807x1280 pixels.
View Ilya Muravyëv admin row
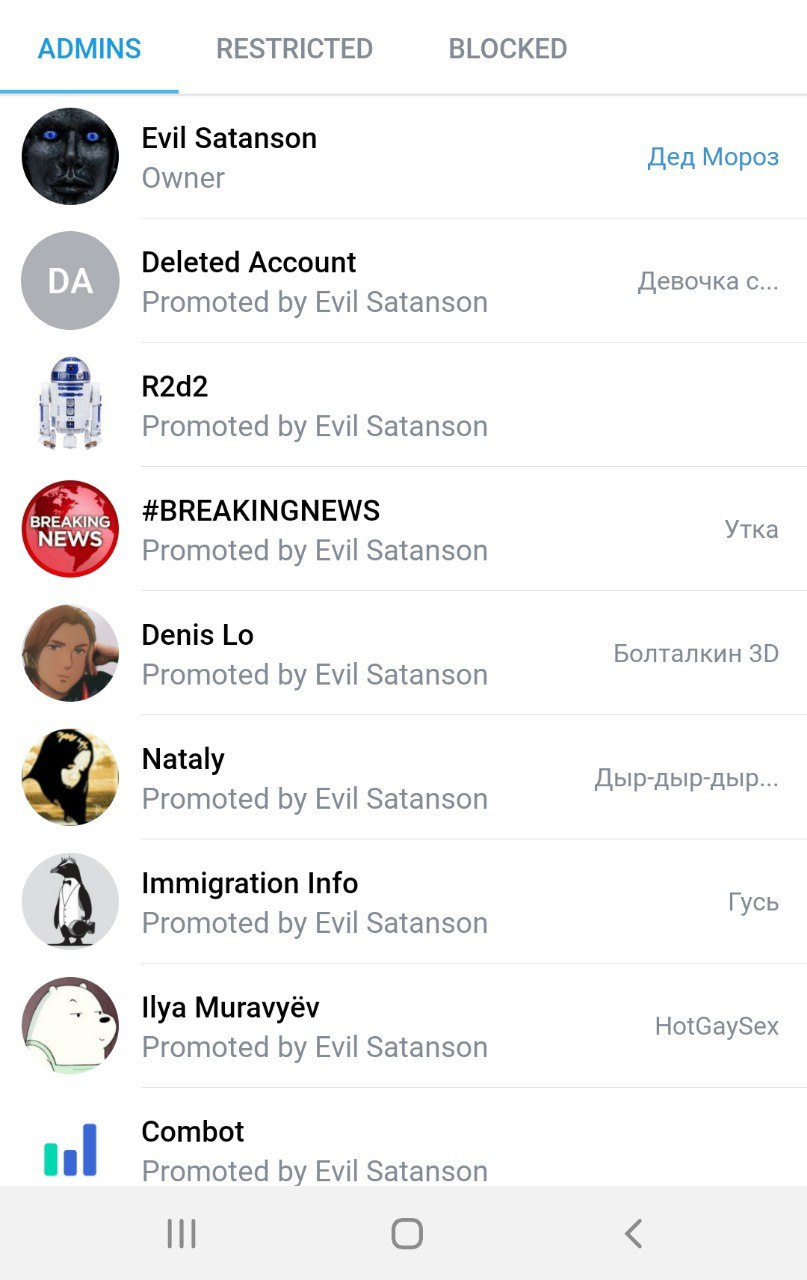pos(400,1025)
